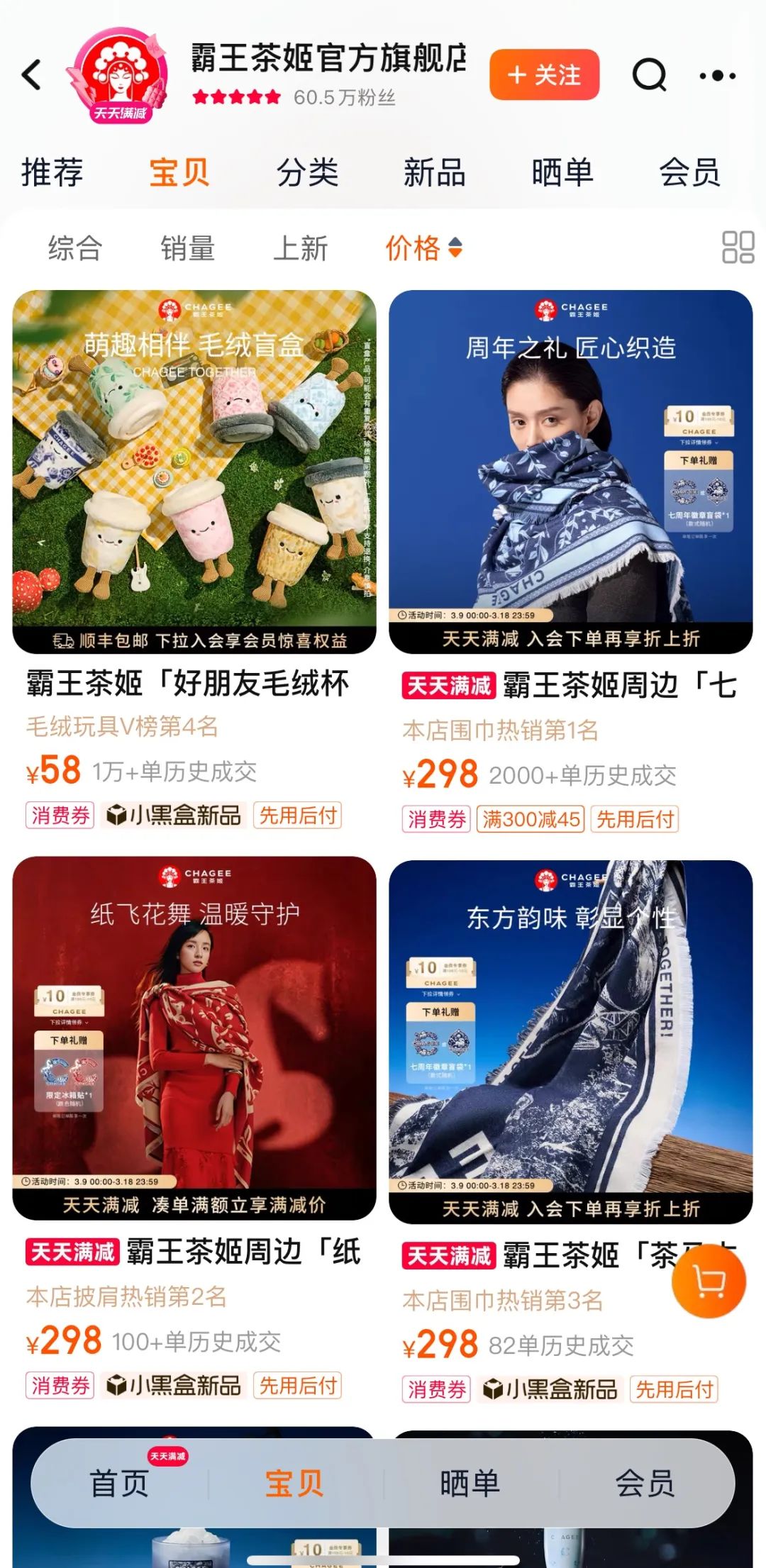Switch to the 分类 top tab
The height and width of the screenshot is (1568, 766).
coord(307,172)
